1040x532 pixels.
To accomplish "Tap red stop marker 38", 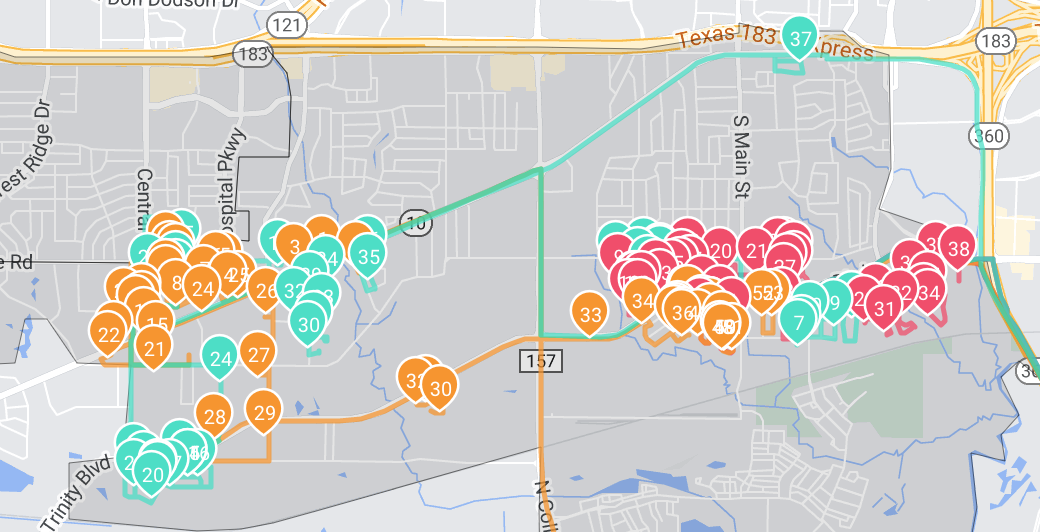I will click(x=958, y=248).
